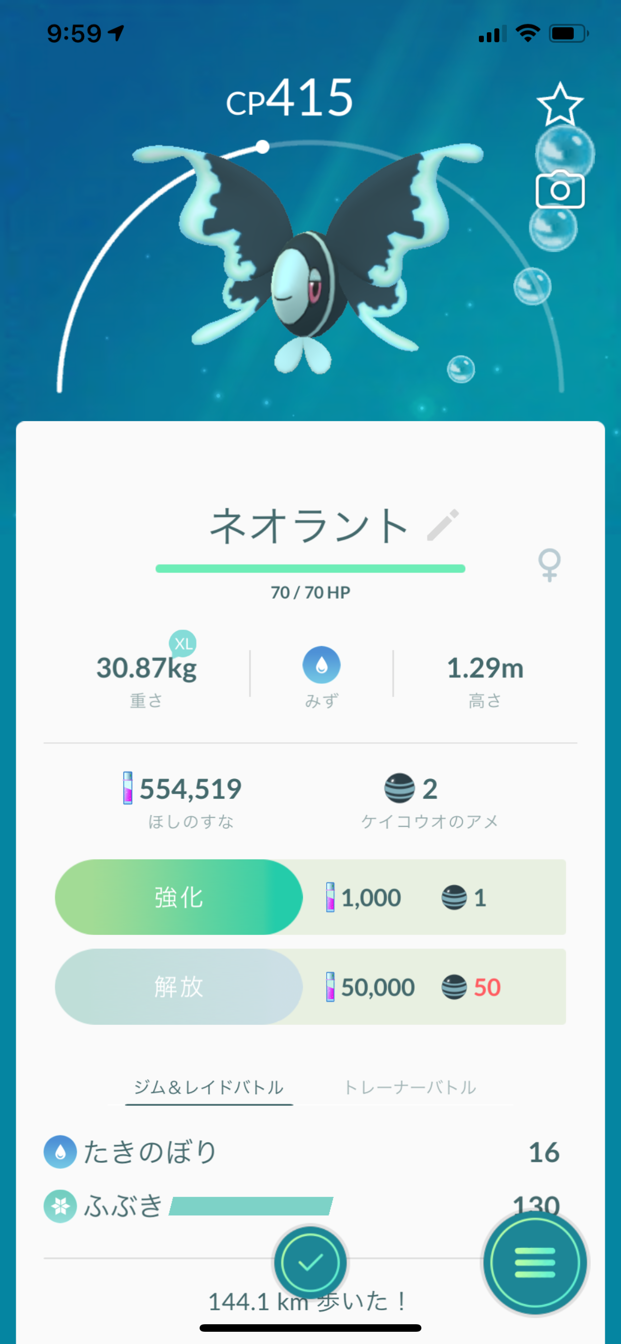Tap the 強化 power up button
Image resolution: width=621 pixels, height=1344 pixels.
179,897
